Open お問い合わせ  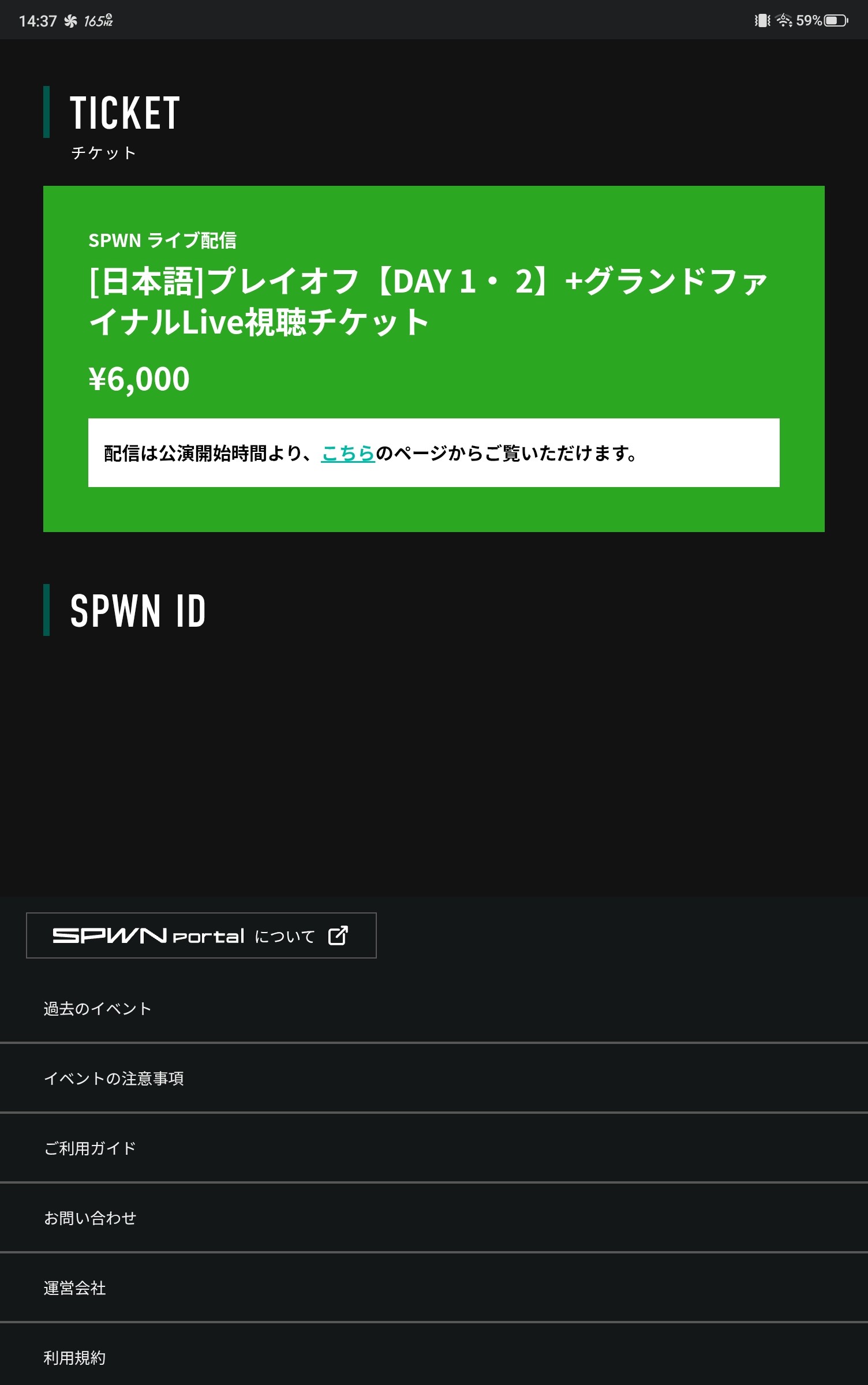[90, 1218]
